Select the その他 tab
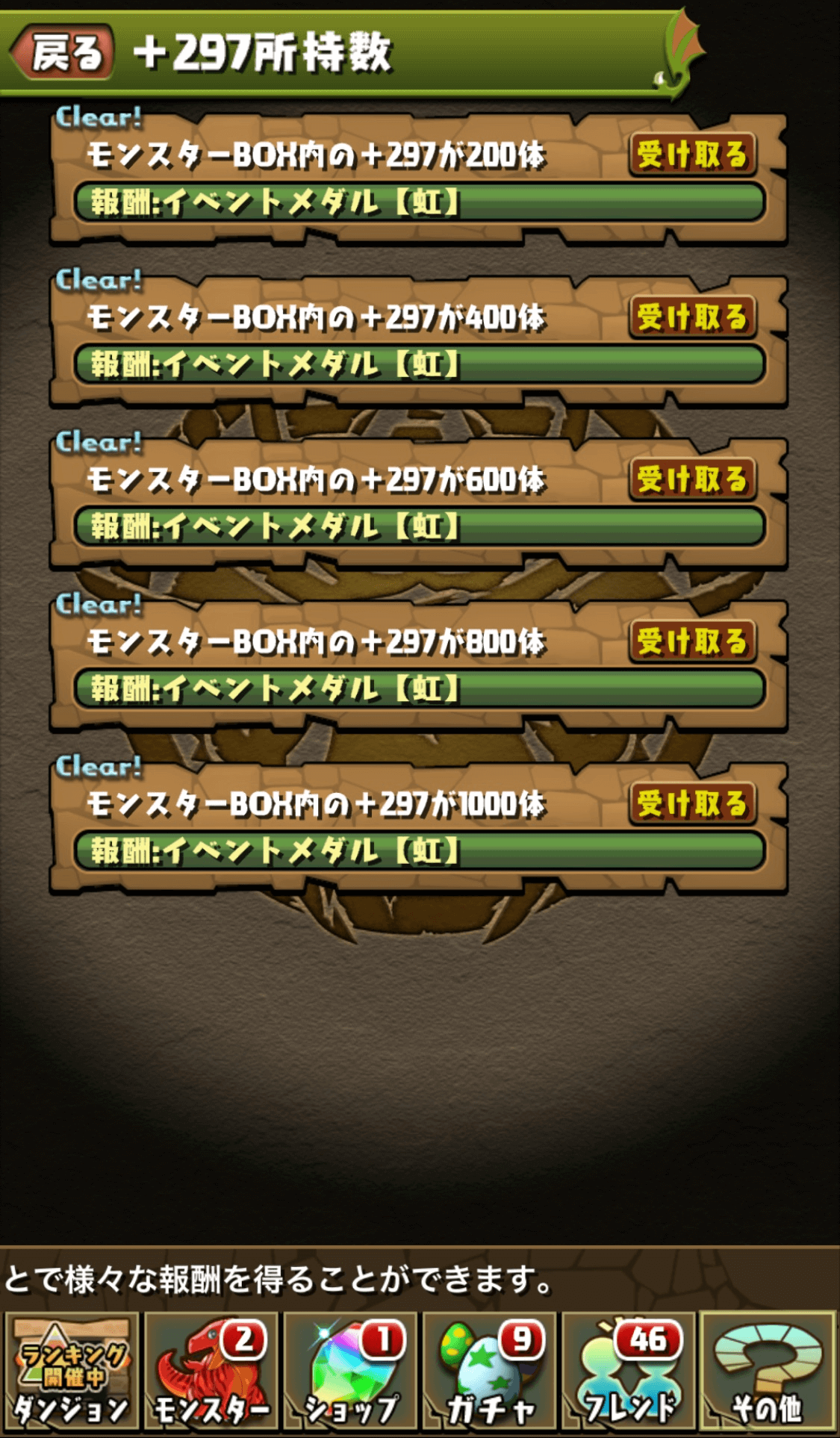This screenshot has height=1438, width=840. (768, 1372)
